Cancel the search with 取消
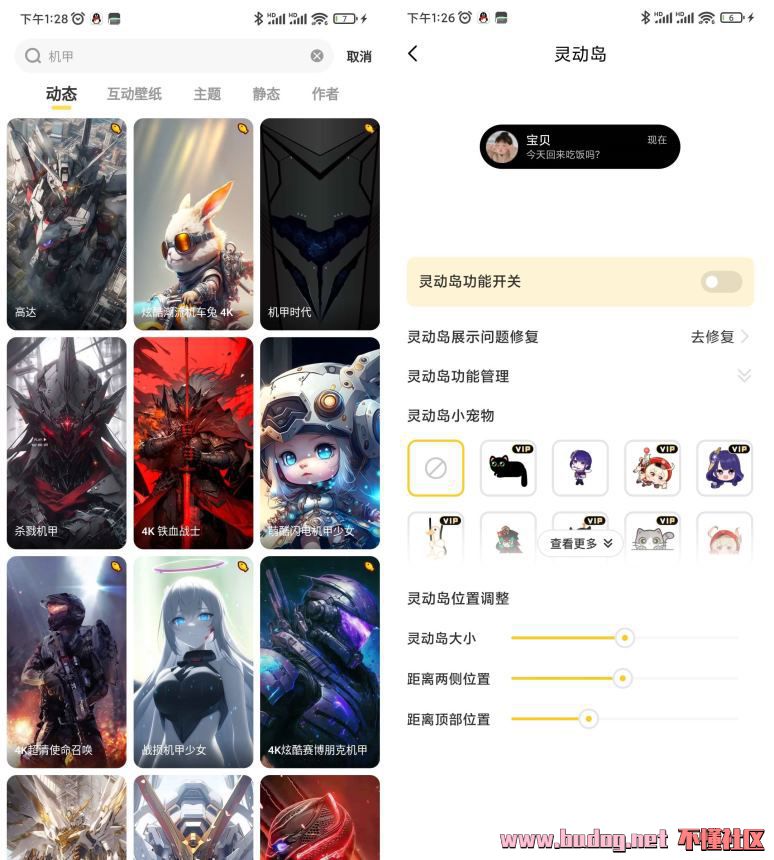This screenshot has height=860, width=774. click(359, 56)
